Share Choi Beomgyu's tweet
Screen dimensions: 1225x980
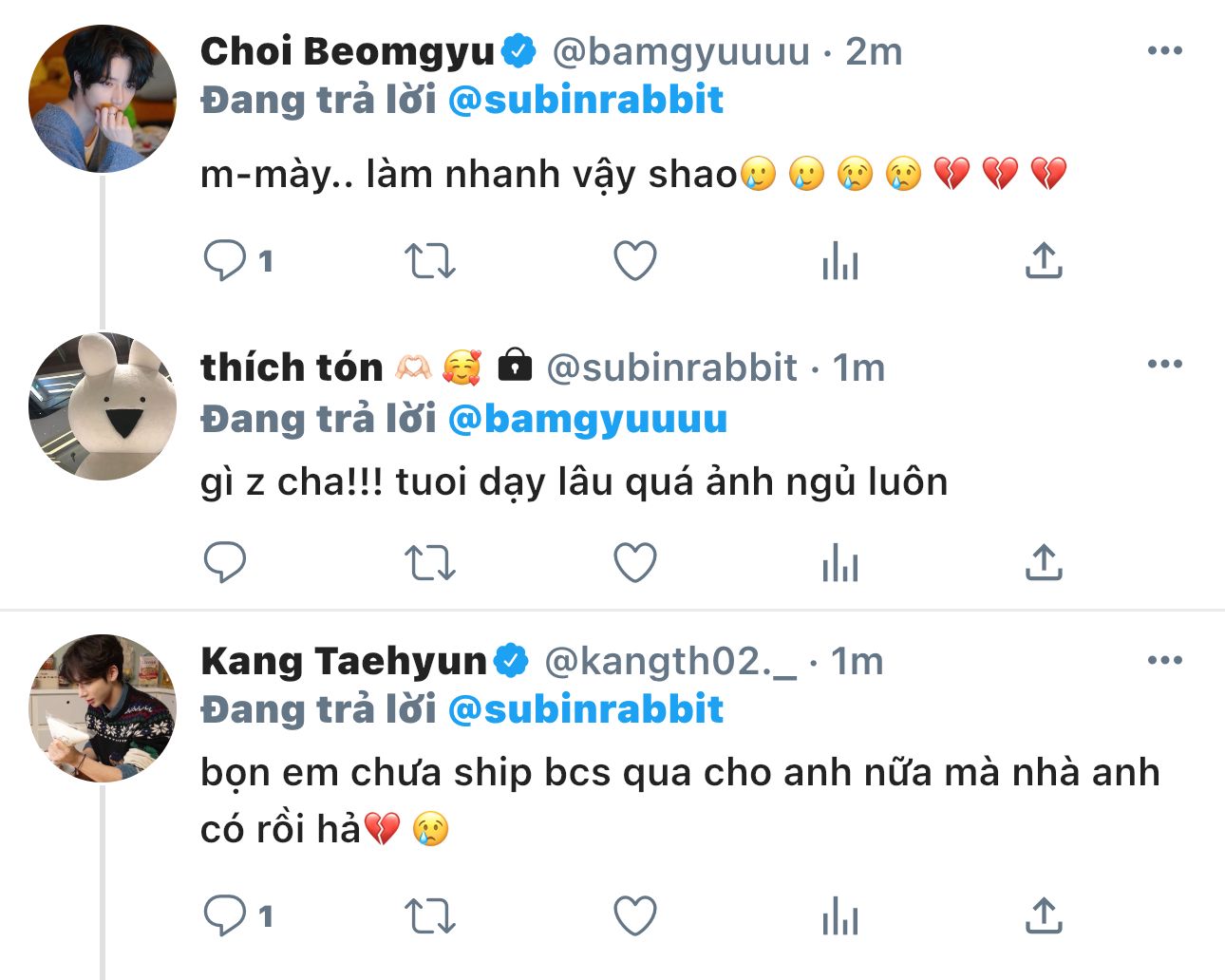[1044, 260]
